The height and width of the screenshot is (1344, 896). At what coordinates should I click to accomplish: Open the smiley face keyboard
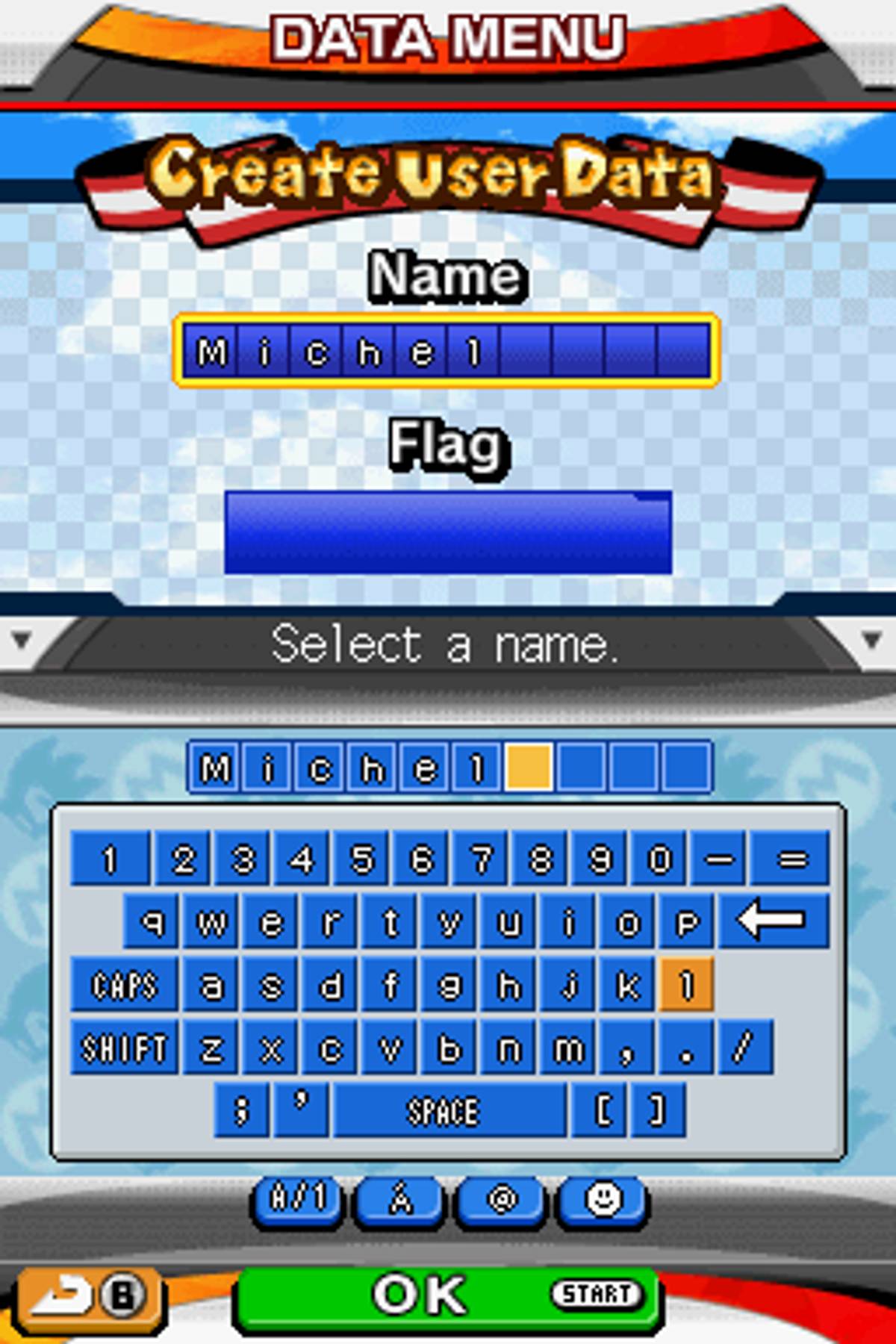(x=603, y=1200)
